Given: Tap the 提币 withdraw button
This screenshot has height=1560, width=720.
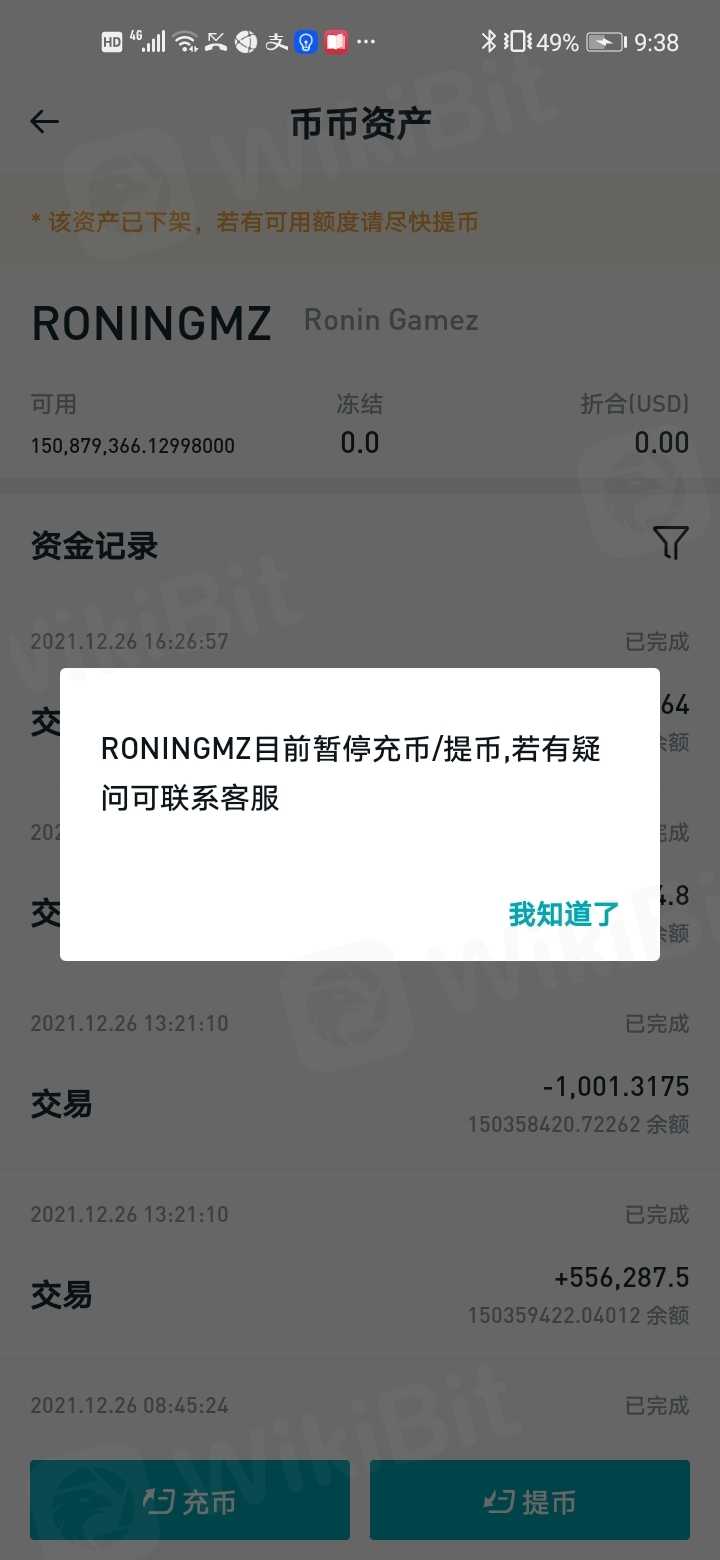Looking at the screenshot, I should (530, 1500).
